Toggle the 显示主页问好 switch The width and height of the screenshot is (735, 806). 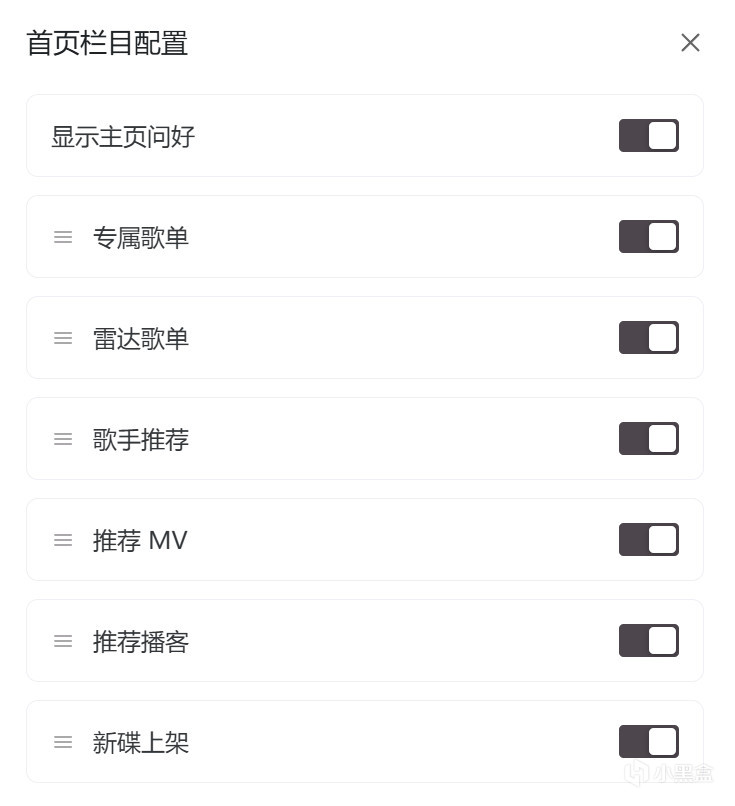point(648,136)
